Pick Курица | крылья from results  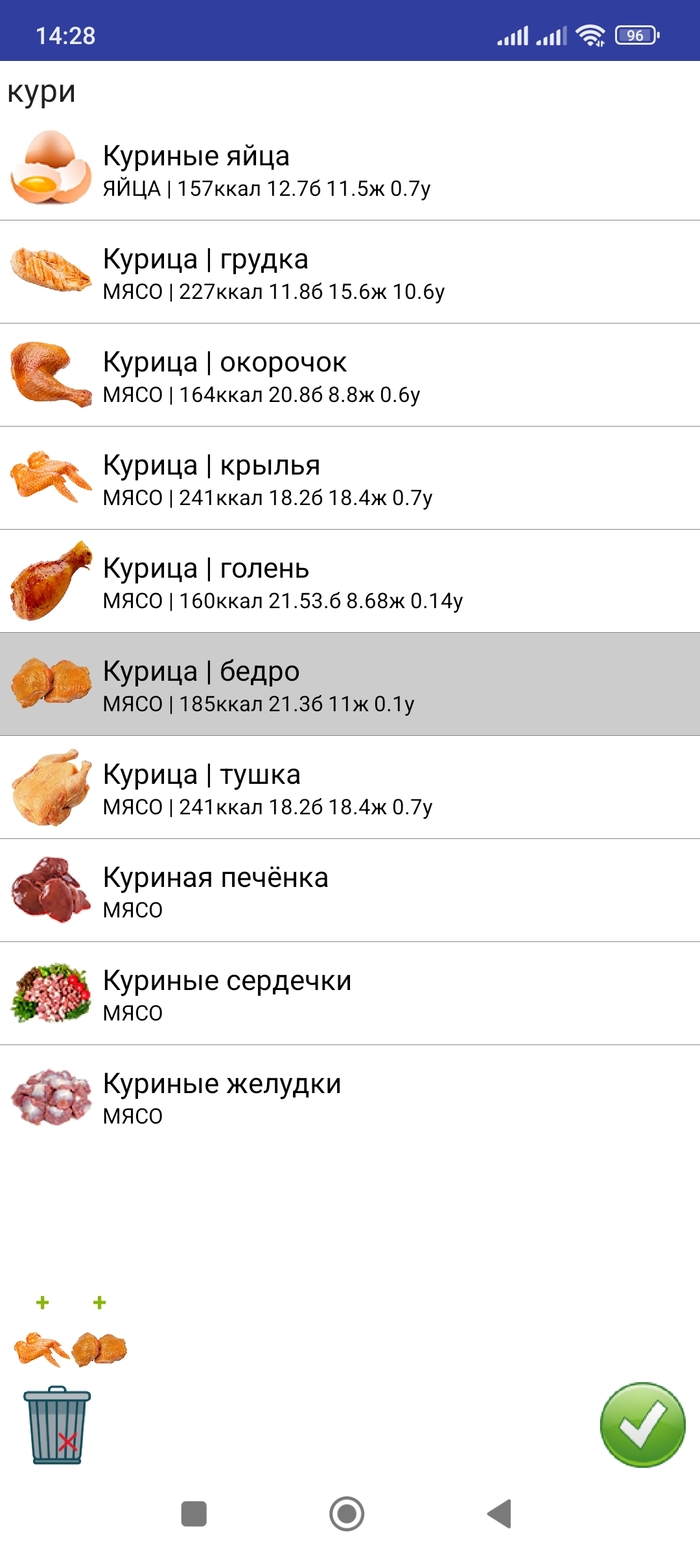[350, 478]
